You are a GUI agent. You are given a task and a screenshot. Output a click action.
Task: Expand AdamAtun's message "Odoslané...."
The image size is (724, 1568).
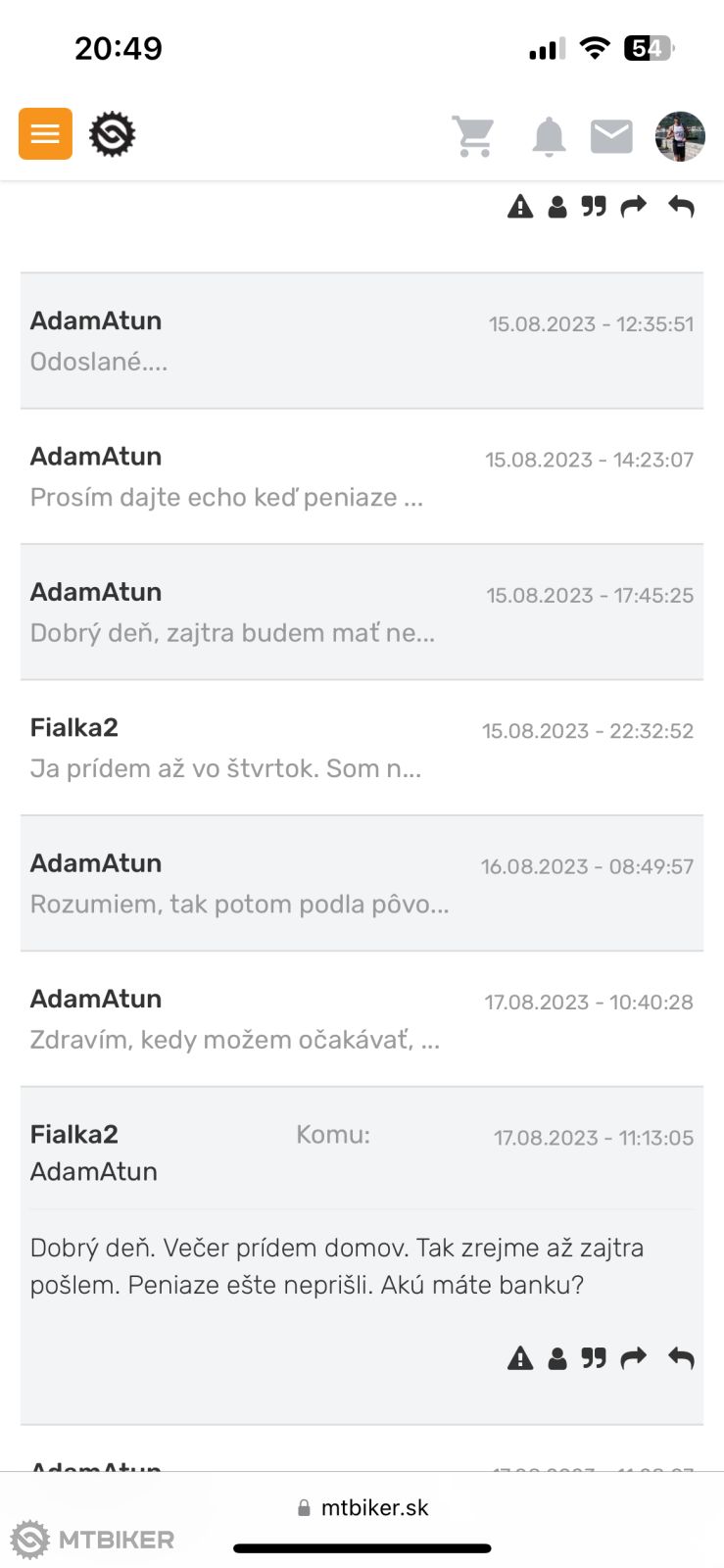coord(362,340)
